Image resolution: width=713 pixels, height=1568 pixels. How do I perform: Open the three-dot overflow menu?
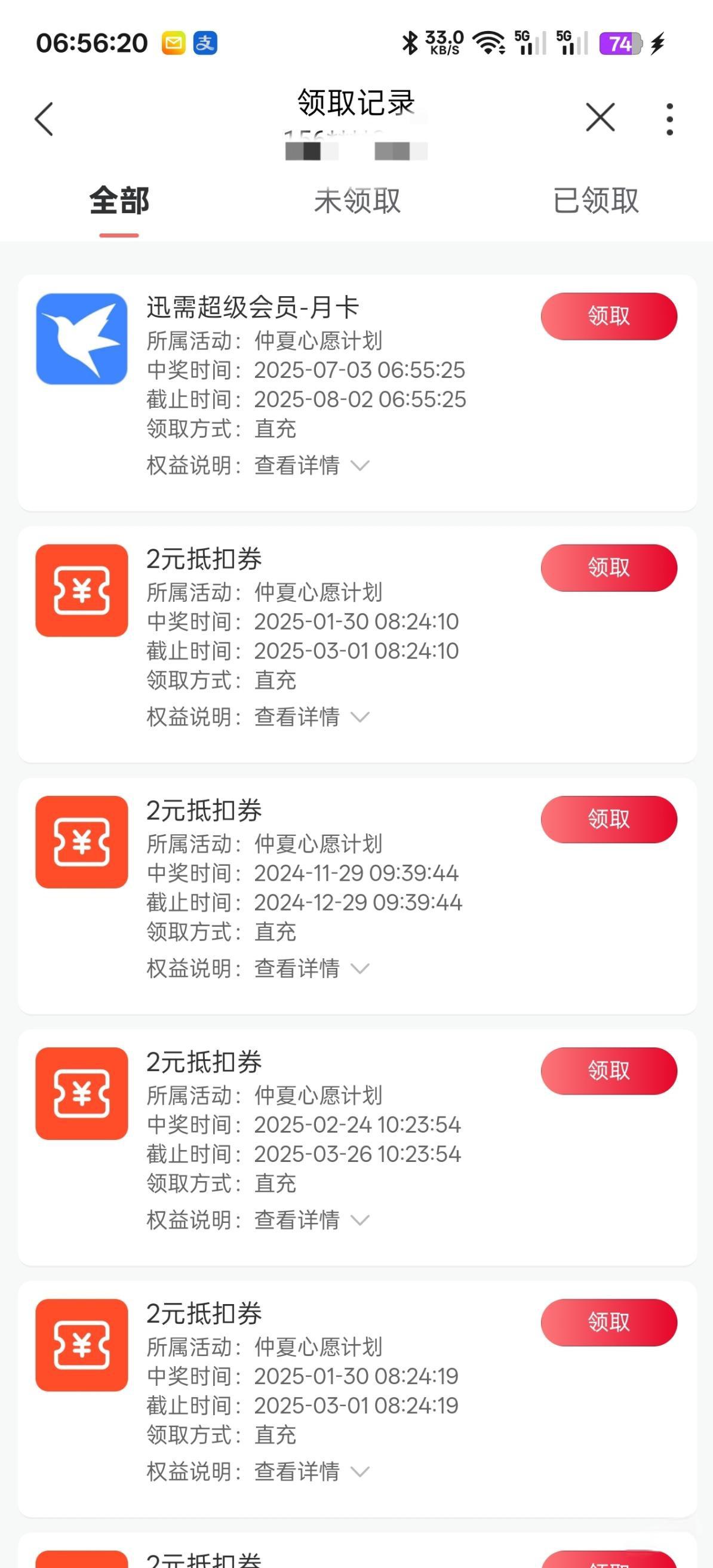point(670,119)
